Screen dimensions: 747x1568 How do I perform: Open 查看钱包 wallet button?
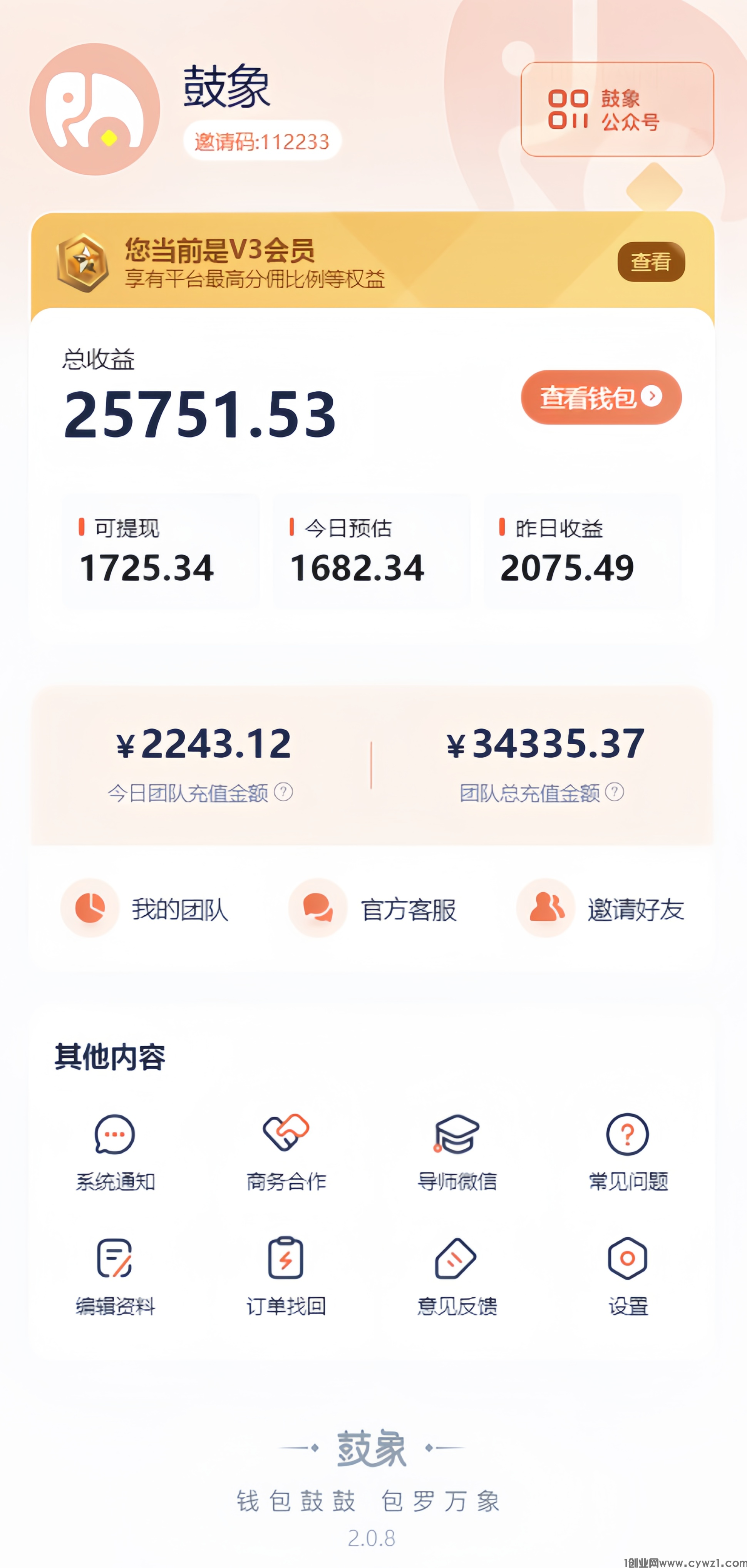[x=600, y=397]
